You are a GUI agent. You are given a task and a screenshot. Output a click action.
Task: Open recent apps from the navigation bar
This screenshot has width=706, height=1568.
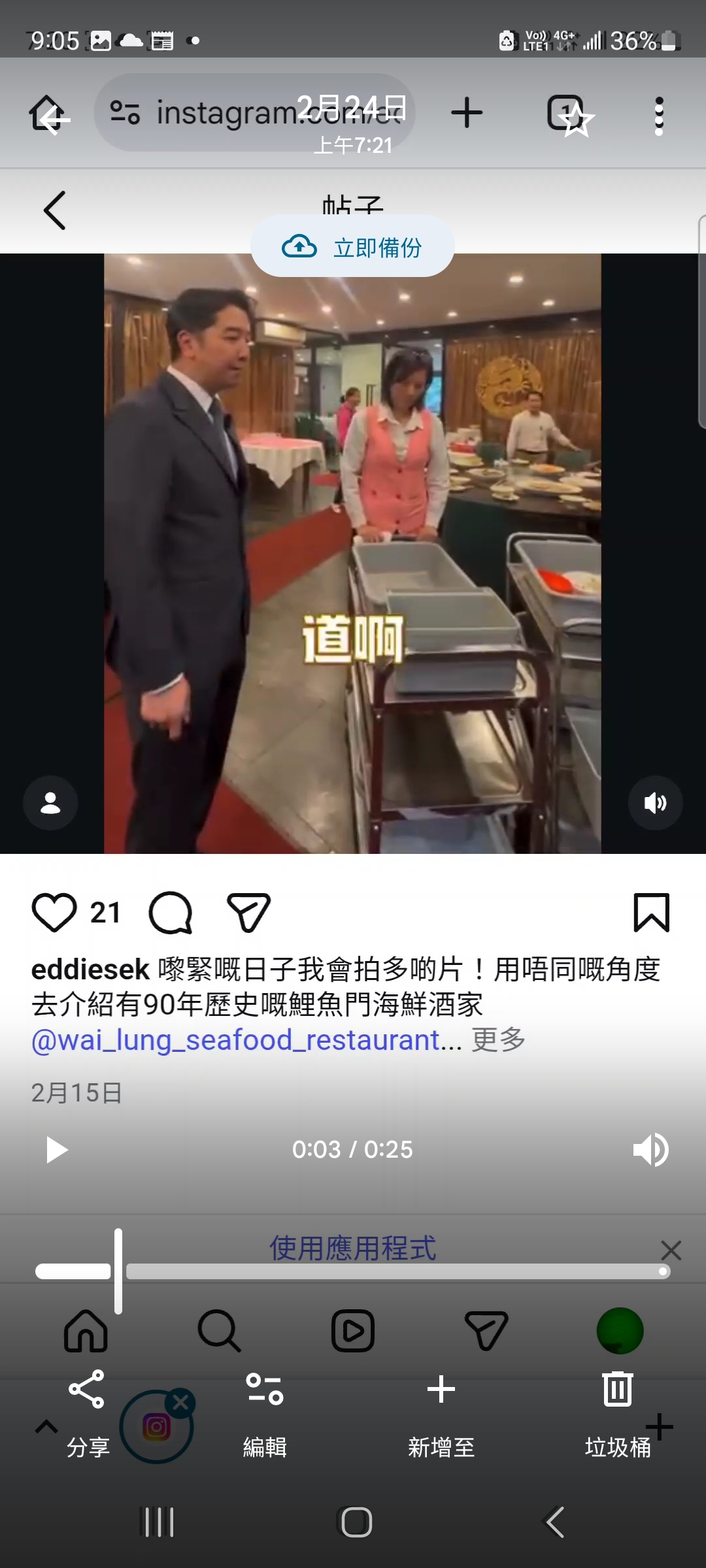[x=158, y=1522]
